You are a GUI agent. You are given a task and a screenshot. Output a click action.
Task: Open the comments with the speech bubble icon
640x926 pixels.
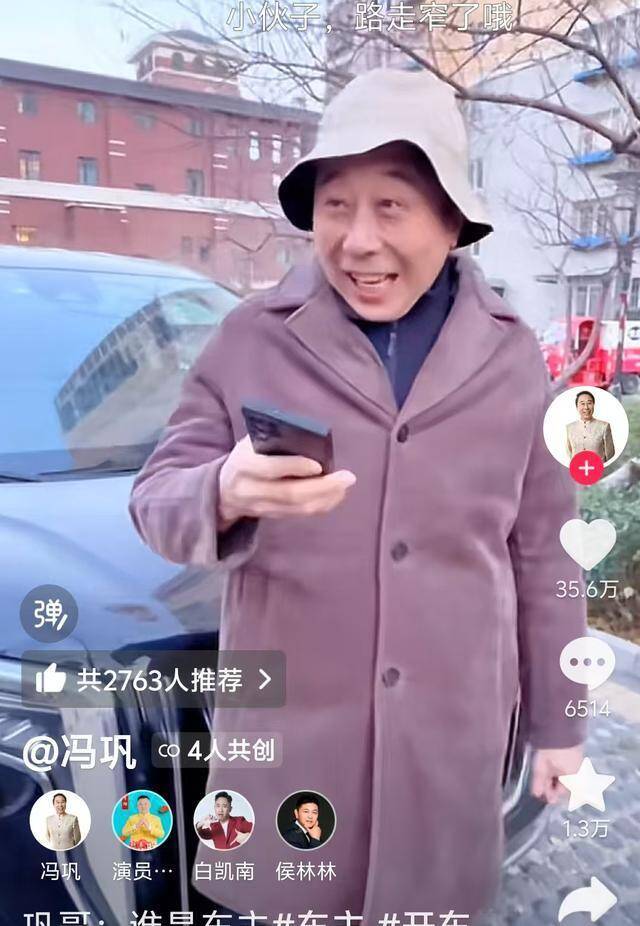click(587, 663)
